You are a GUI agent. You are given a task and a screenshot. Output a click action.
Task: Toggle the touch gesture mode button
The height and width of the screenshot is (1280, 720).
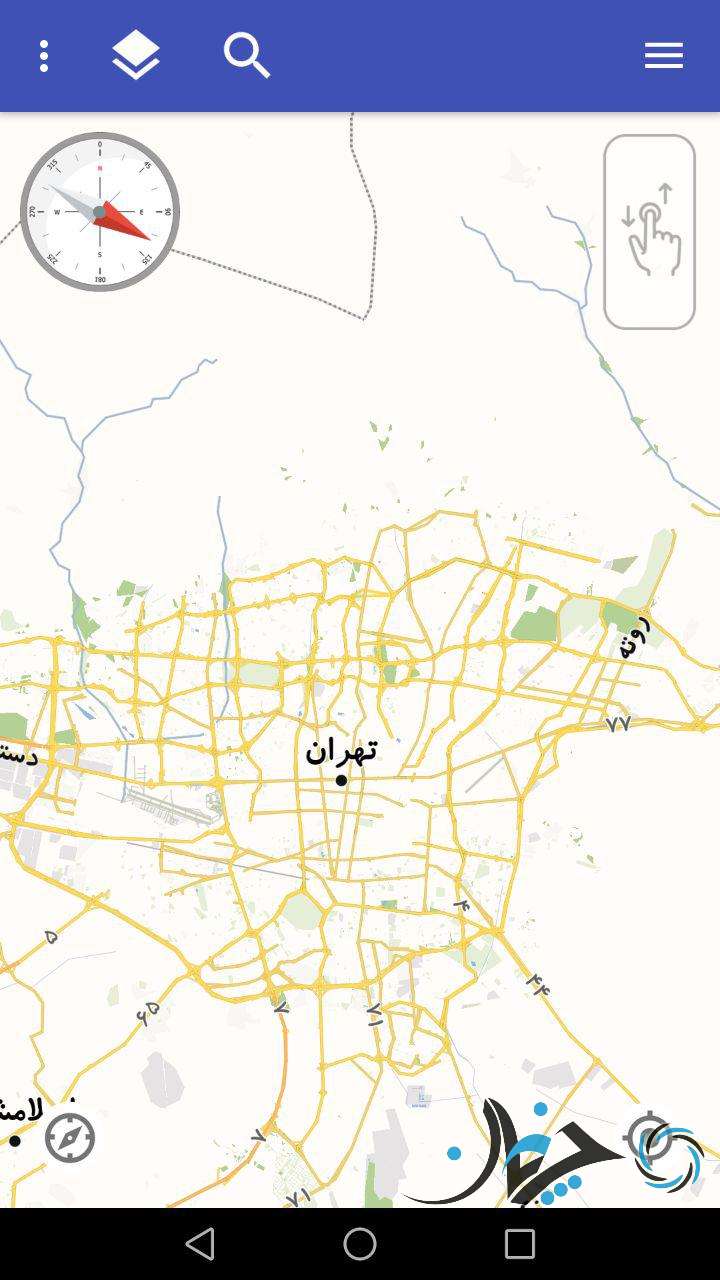click(649, 232)
